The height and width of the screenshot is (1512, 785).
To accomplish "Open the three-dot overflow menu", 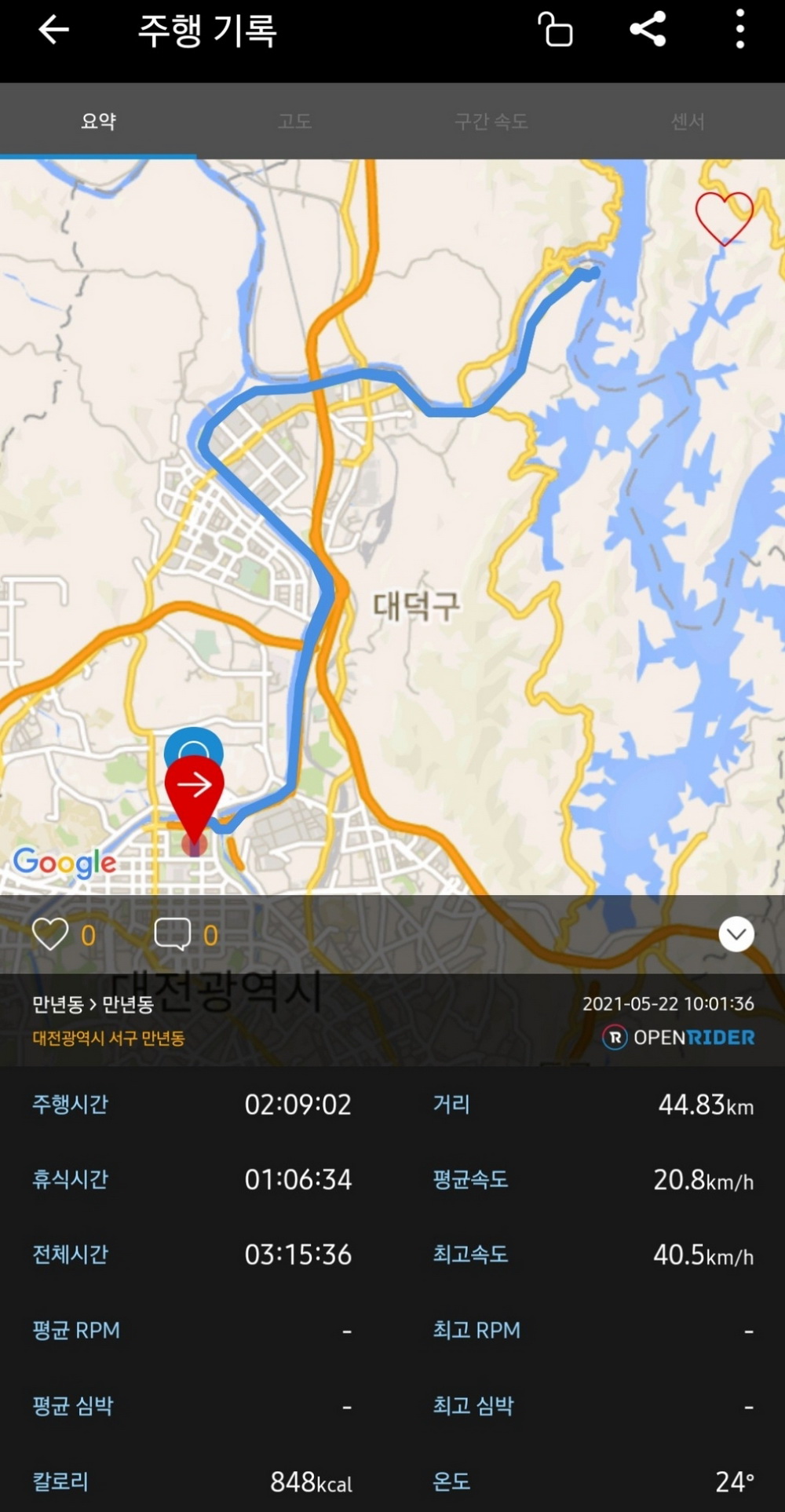I will pyautogui.click(x=739, y=30).
